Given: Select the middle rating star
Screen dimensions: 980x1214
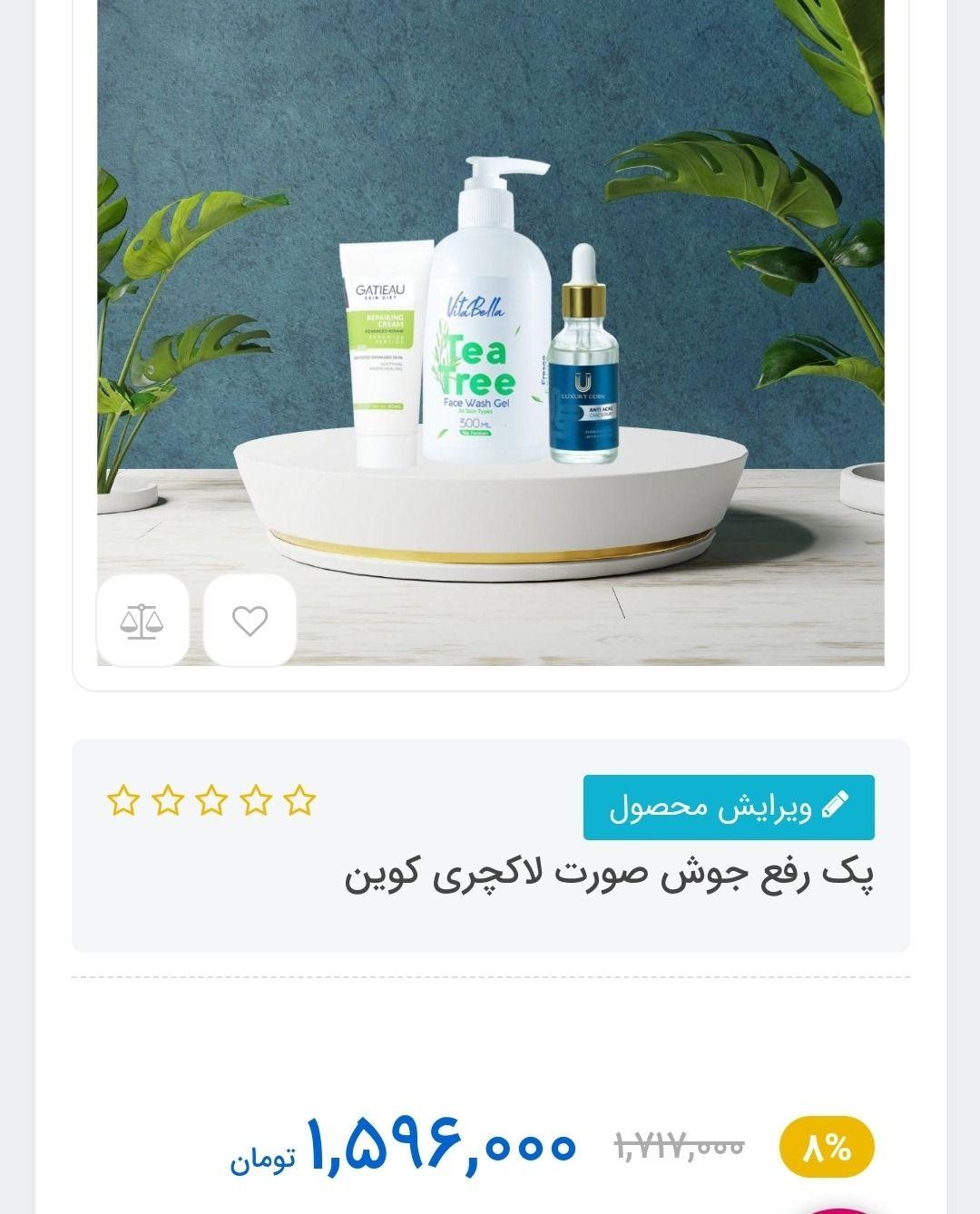Looking at the screenshot, I should (210, 802).
